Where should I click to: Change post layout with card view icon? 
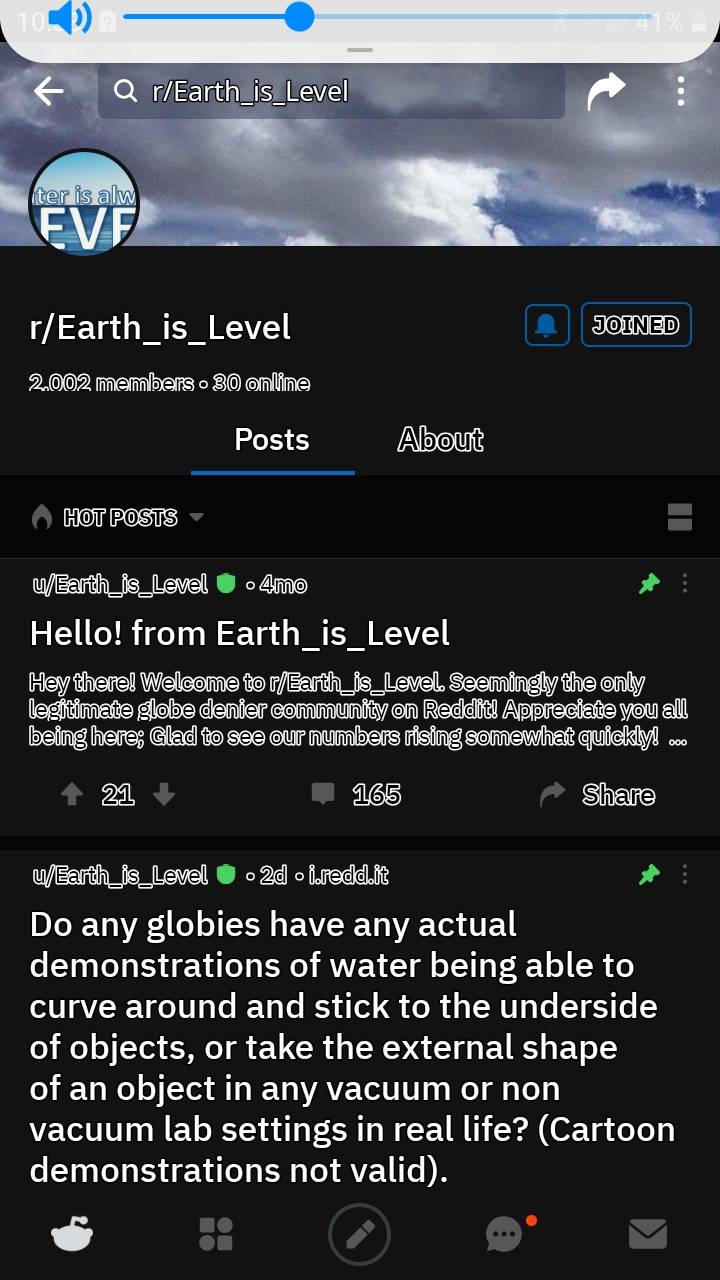(x=680, y=517)
